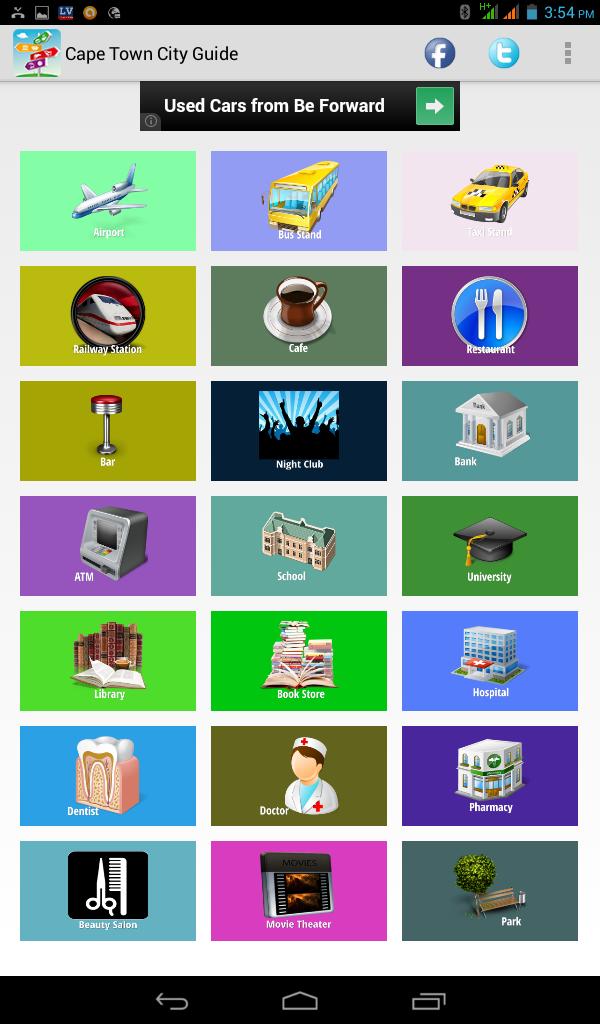
Task: Open the Pharmacy category
Action: (x=490, y=776)
